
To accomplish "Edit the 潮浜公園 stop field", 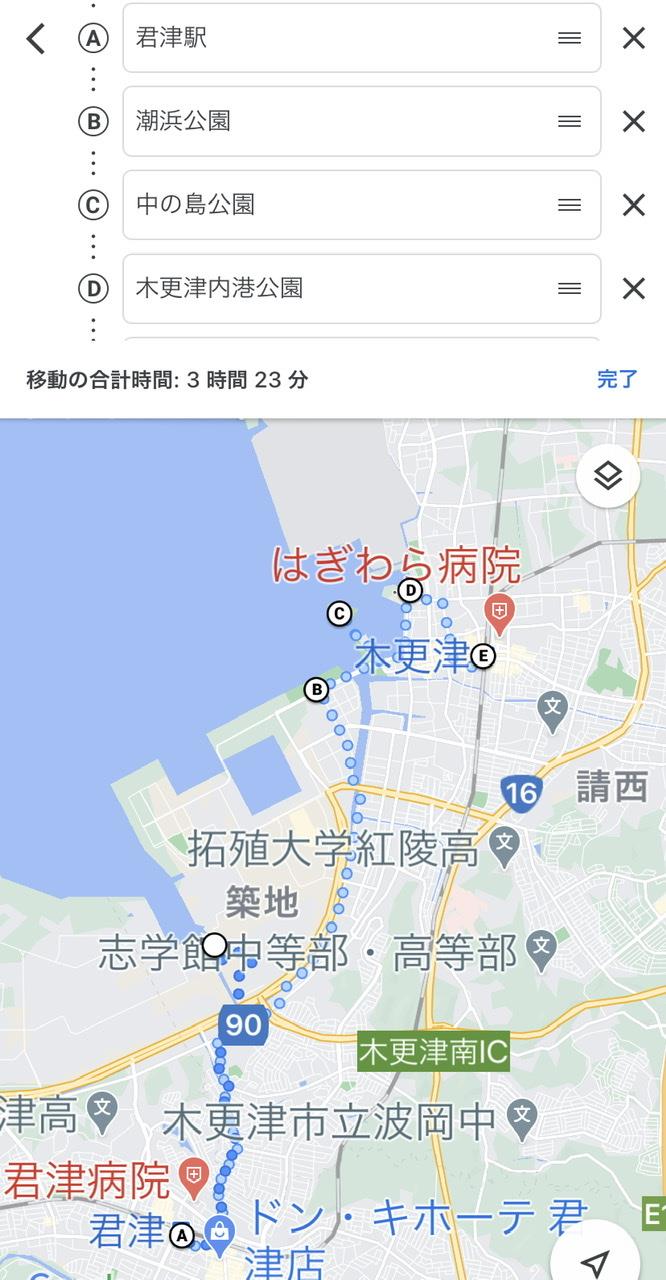I will tap(340, 121).
